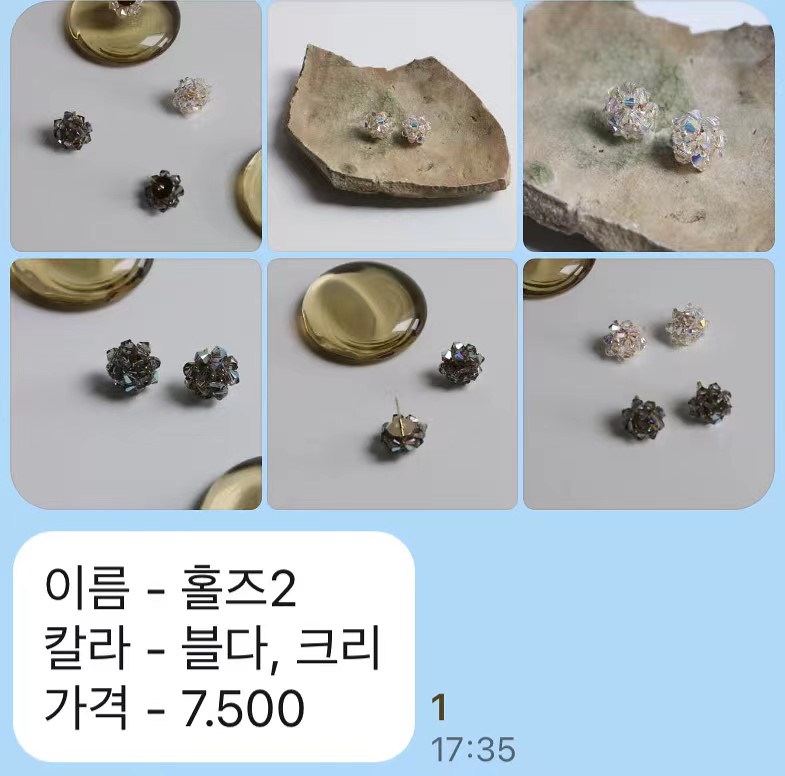View photo of dark earring pair side by side
The image size is (785, 776).
tap(136, 384)
